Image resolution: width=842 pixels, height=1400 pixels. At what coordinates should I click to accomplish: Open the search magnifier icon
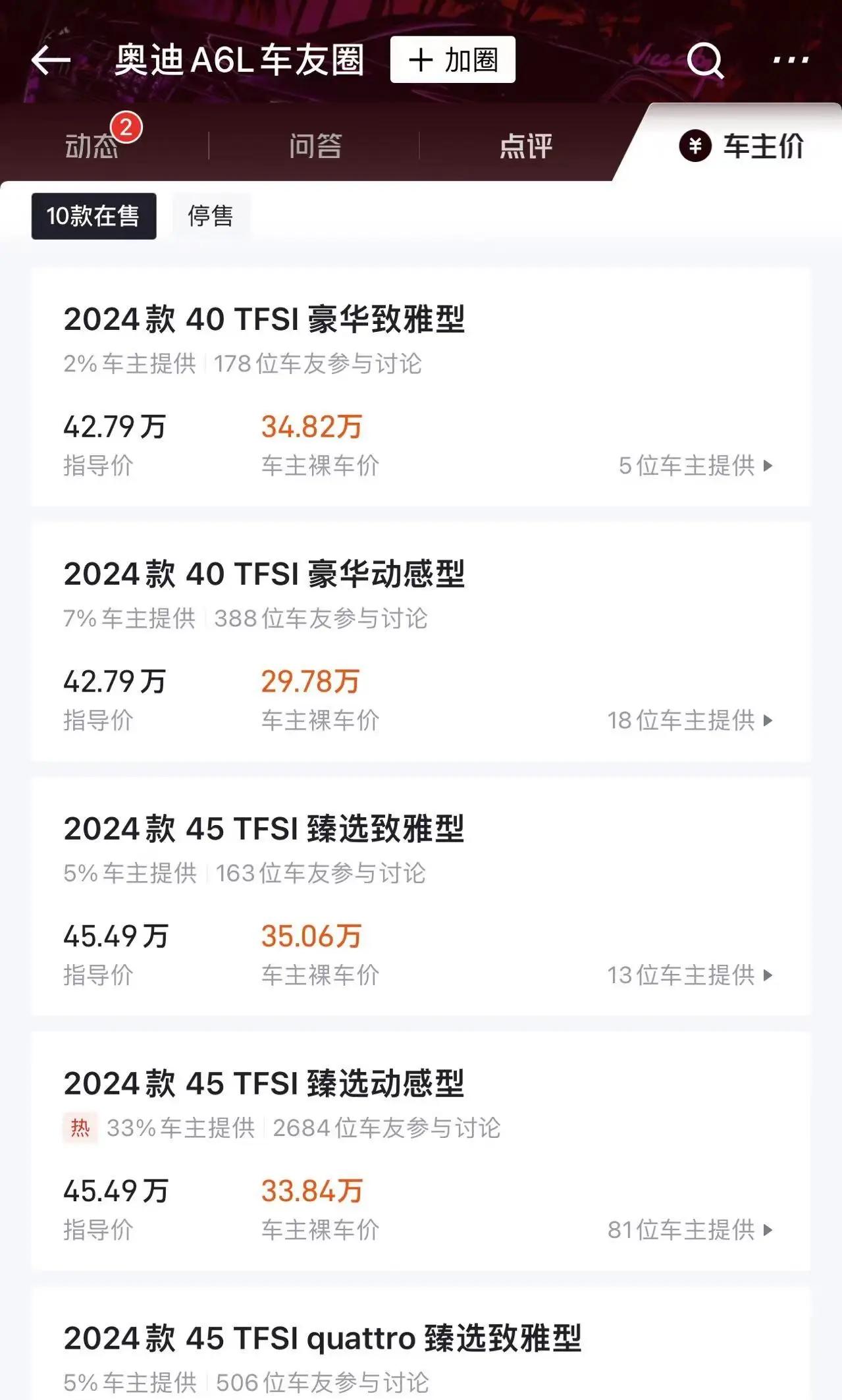705,61
